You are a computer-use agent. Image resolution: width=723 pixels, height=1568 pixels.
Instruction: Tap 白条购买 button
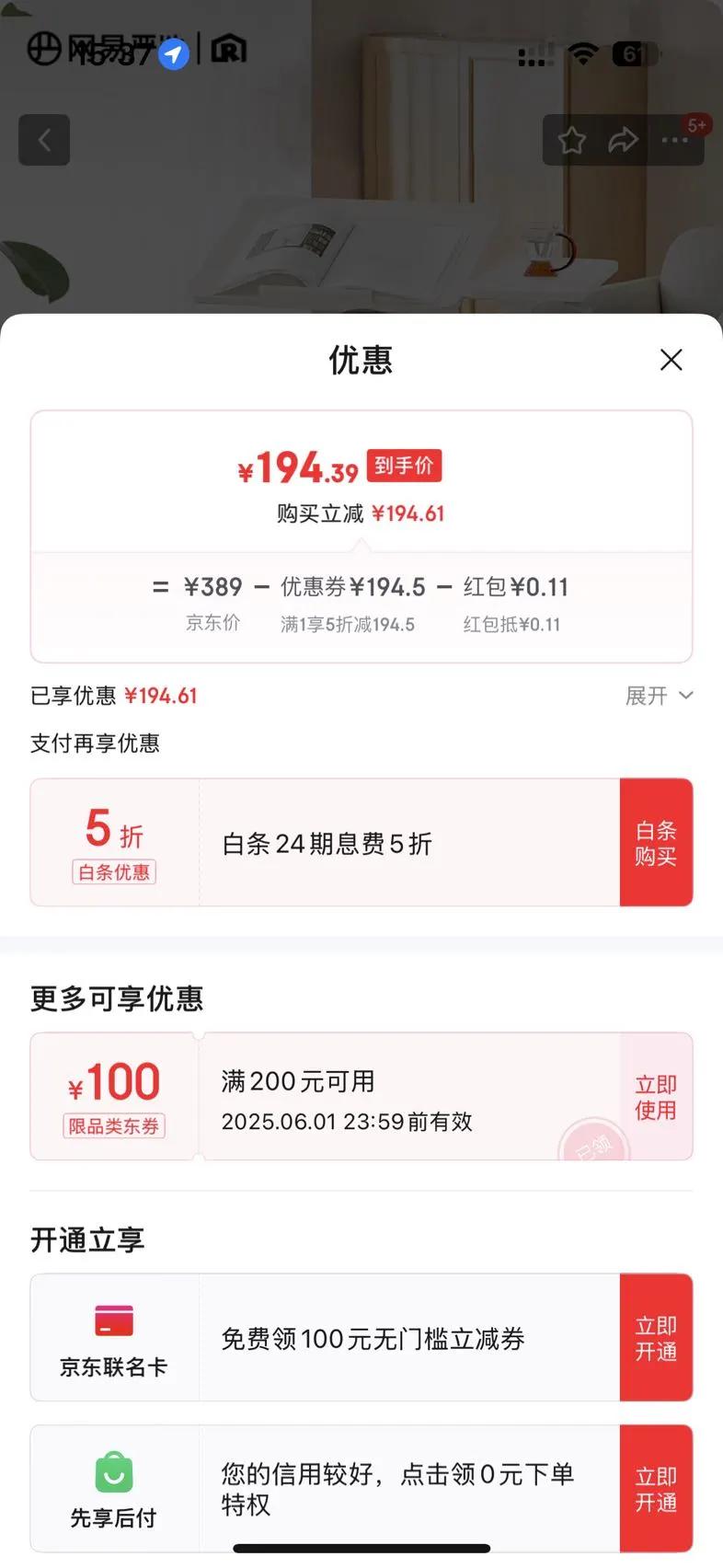pyautogui.click(x=655, y=843)
